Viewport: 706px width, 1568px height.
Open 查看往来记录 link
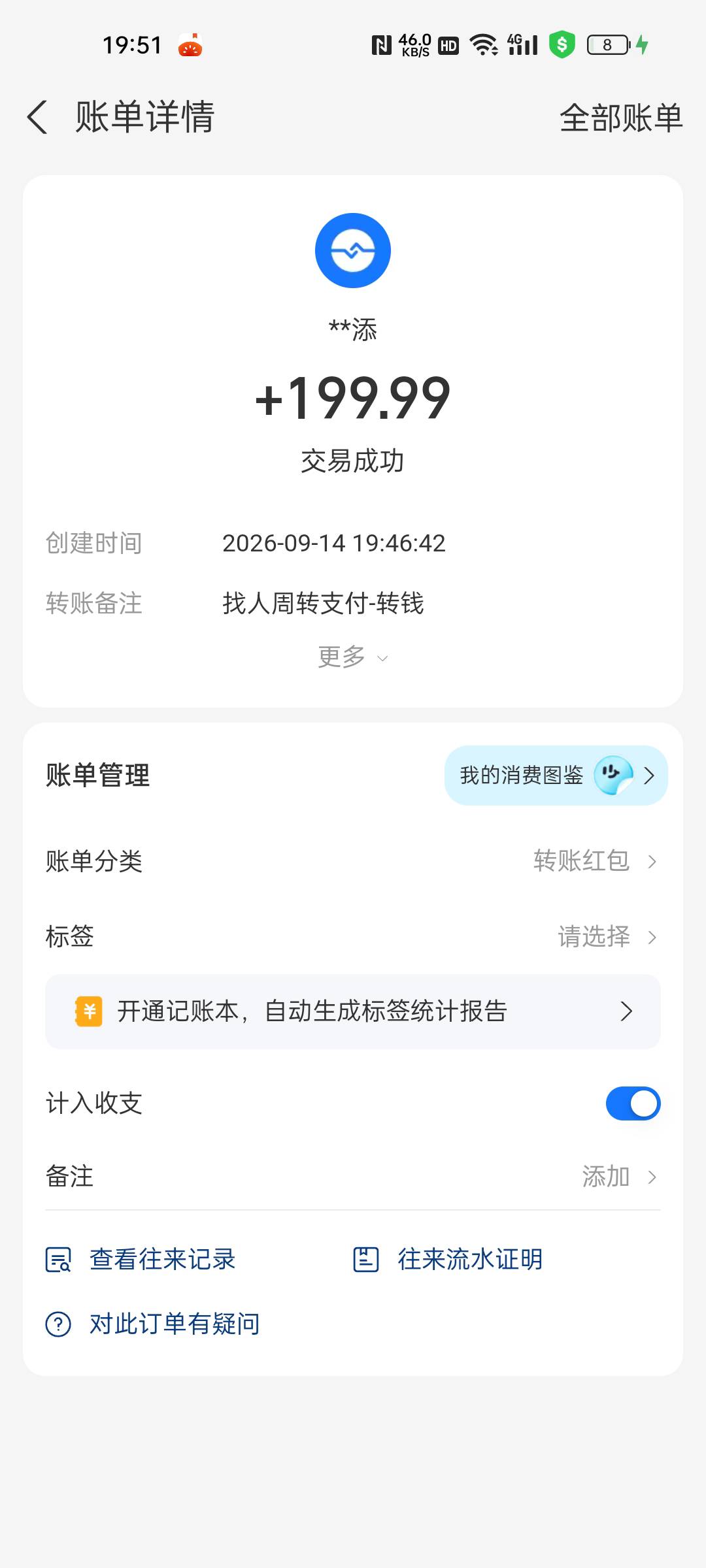click(141, 1259)
